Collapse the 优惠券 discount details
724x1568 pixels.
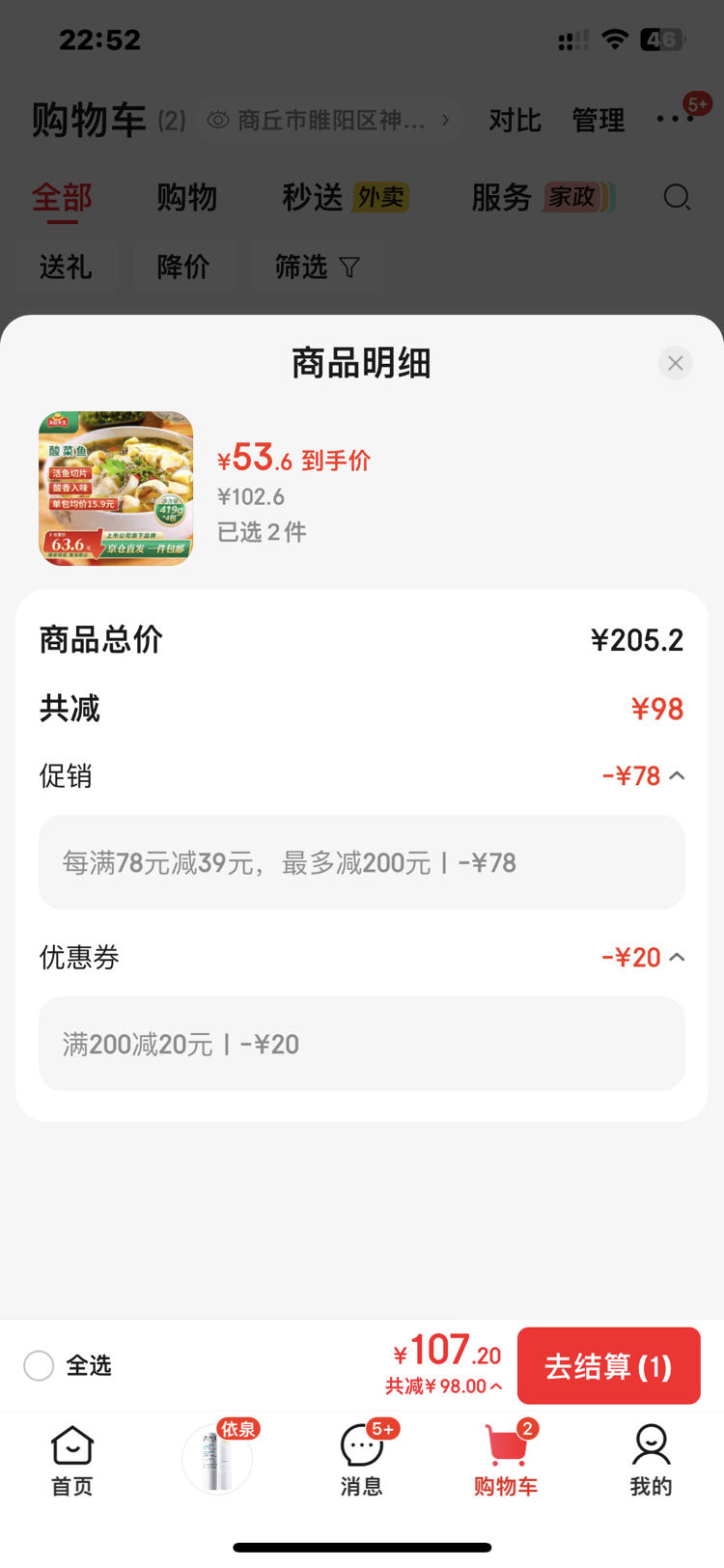tap(677, 957)
